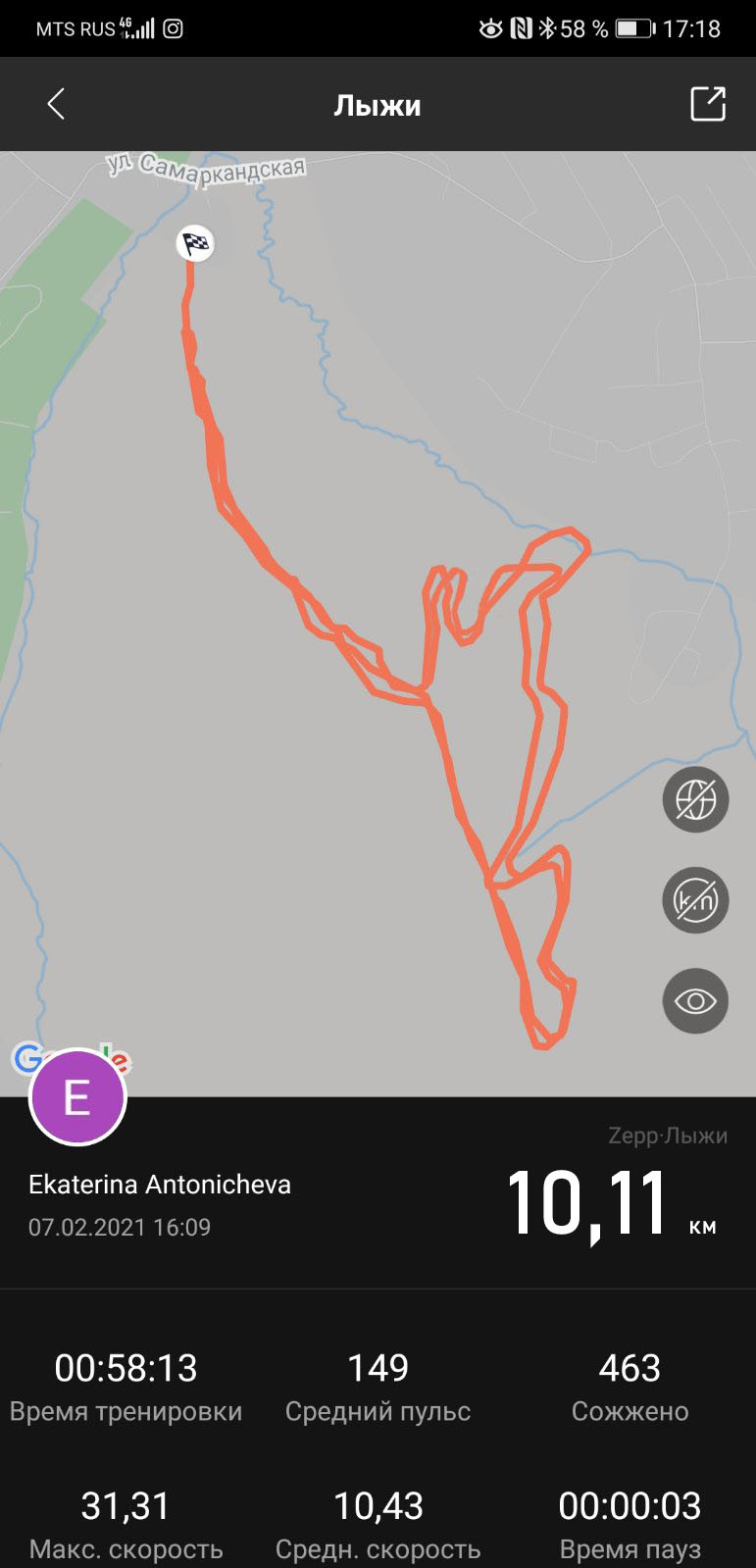Share this ski workout
Image resolution: width=756 pixels, height=1568 pixels.
click(707, 104)
